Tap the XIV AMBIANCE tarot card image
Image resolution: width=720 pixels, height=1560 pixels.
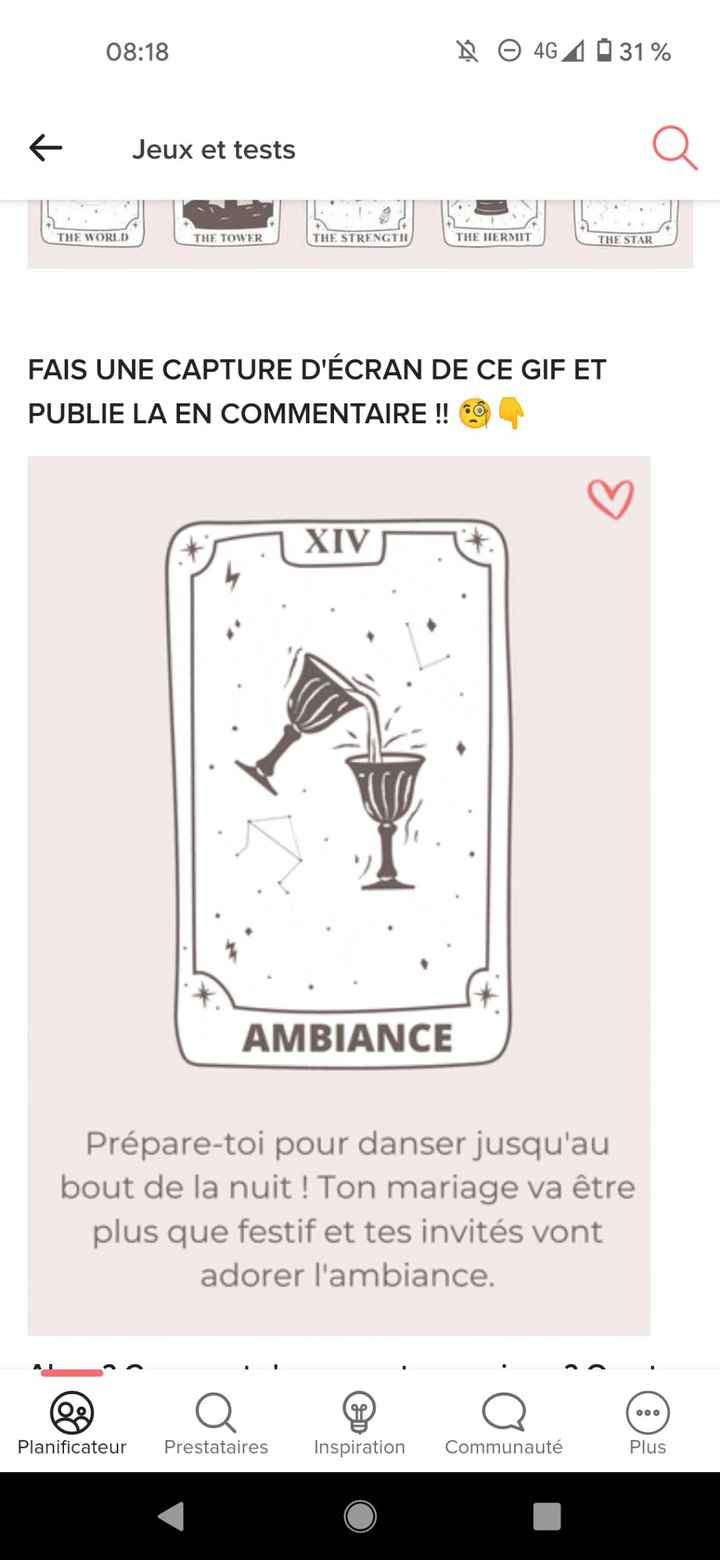coord(340,790)
